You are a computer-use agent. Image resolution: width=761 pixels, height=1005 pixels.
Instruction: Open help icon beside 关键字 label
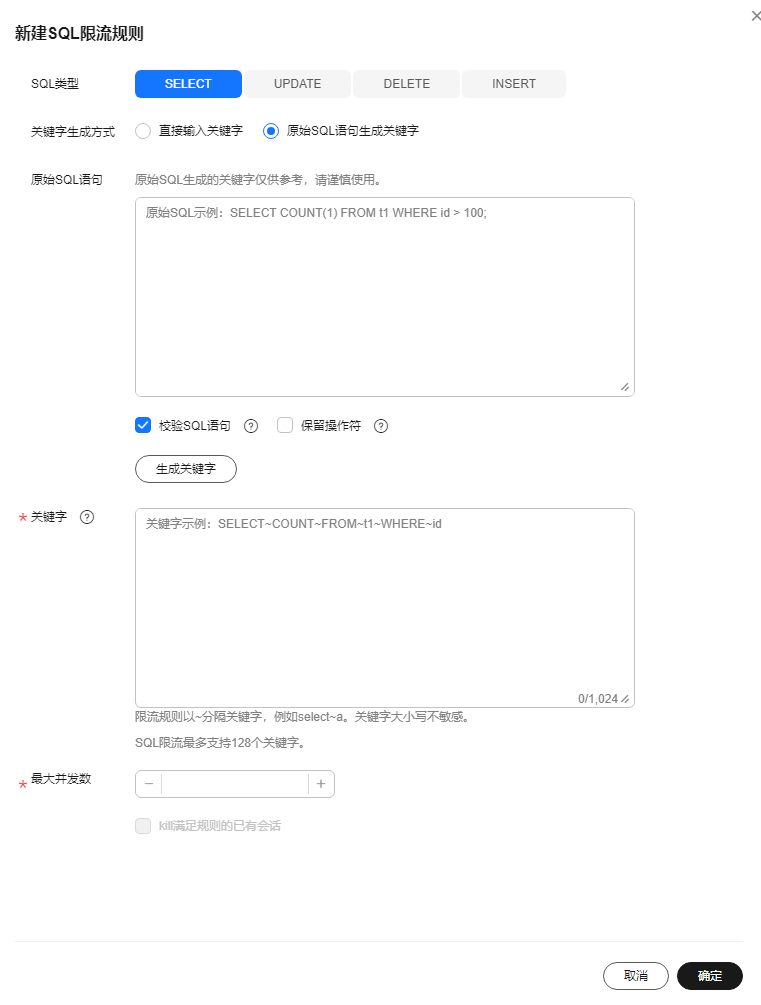87,517
